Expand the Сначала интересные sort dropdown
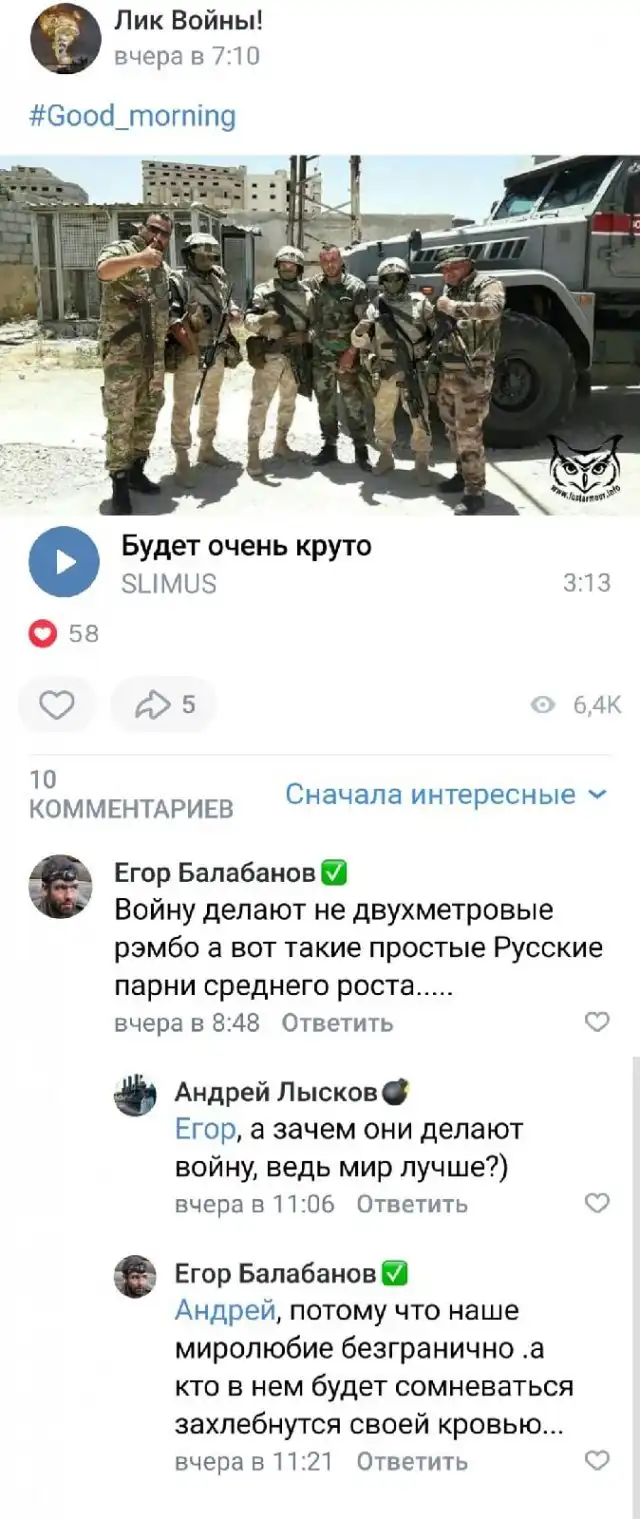 point(446,795)
